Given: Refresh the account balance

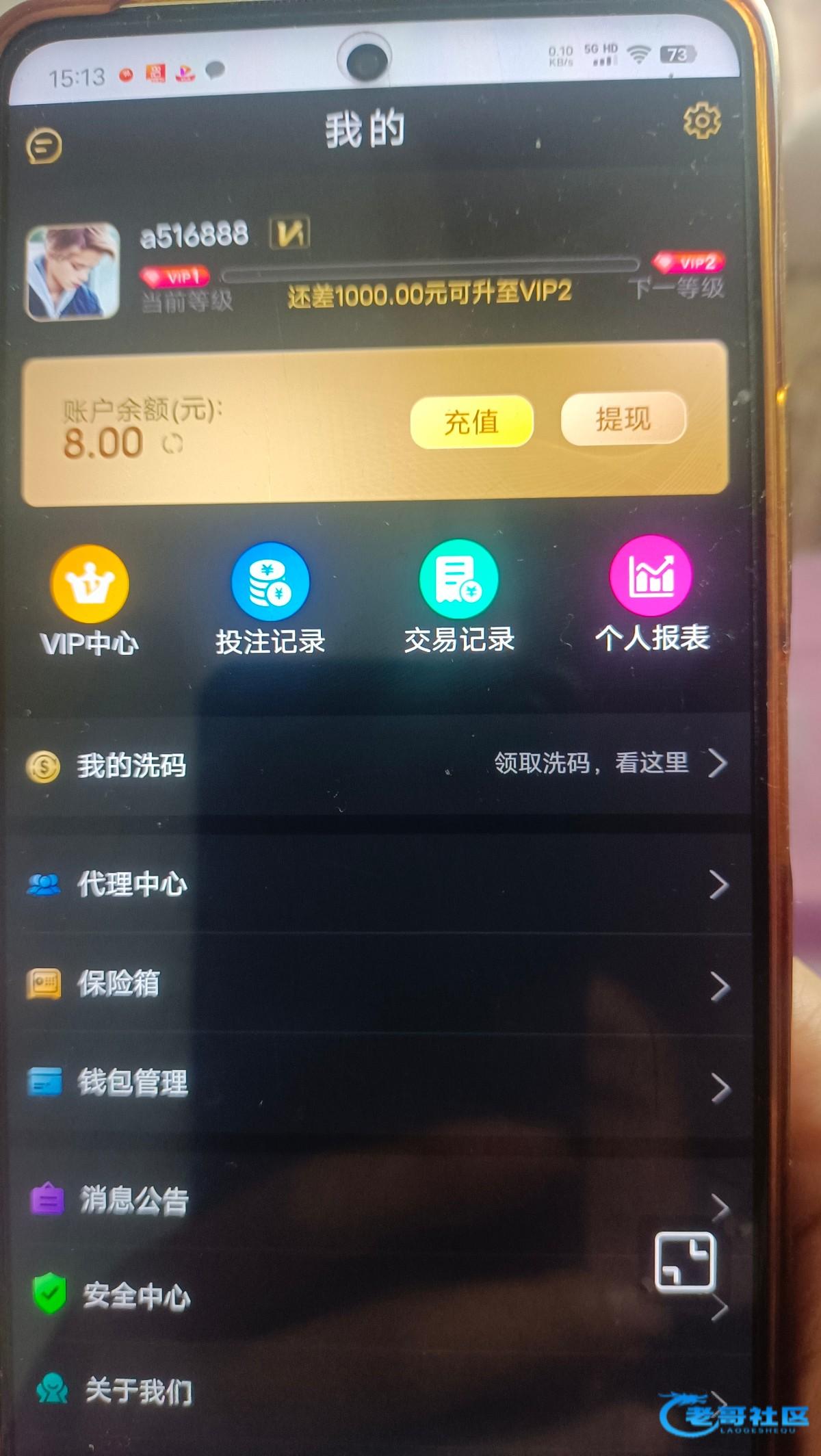Looking at the screenshot, I should click(172, 444).
